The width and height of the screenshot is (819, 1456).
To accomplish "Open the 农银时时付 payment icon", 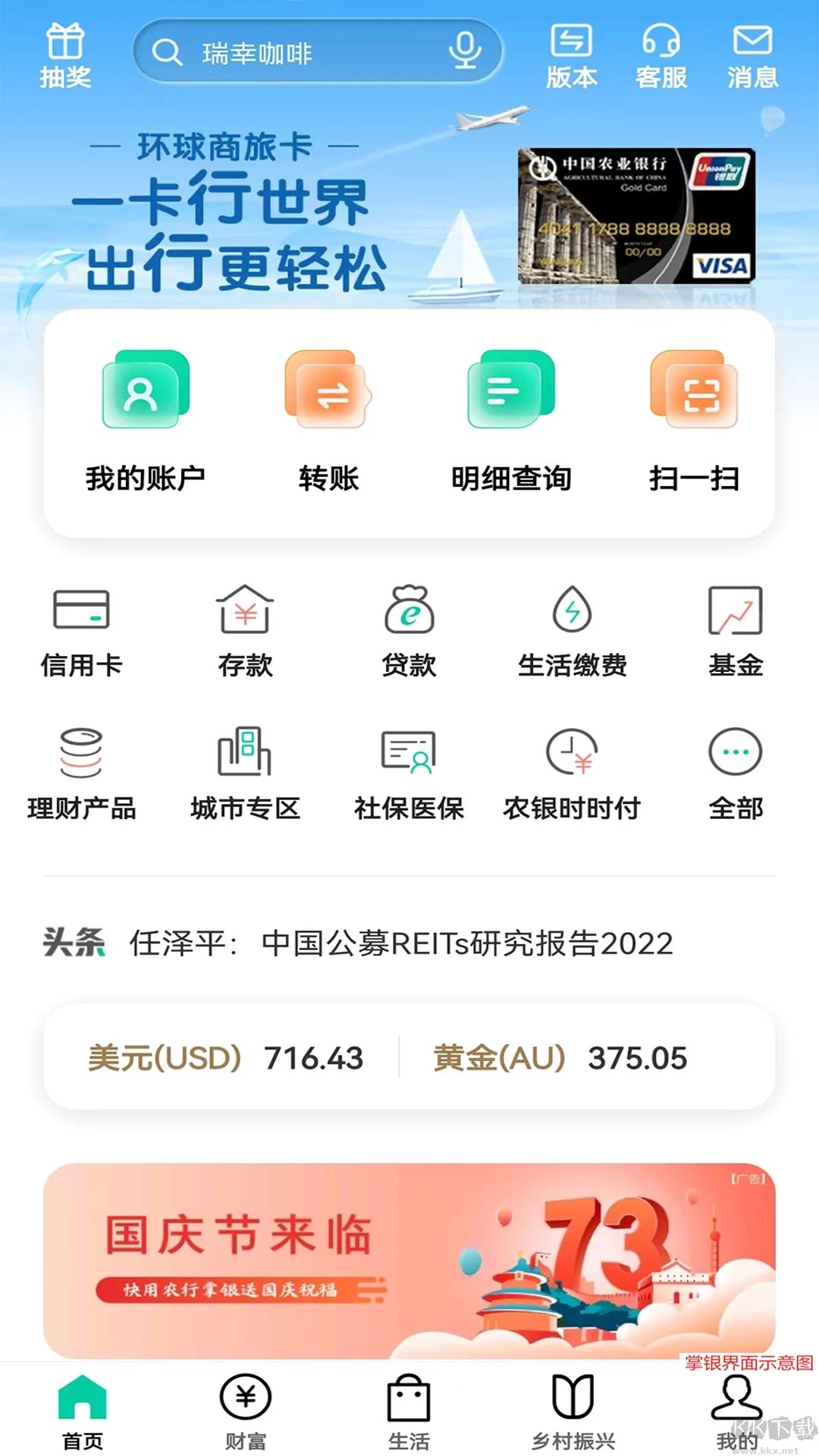I will (573, 773).
